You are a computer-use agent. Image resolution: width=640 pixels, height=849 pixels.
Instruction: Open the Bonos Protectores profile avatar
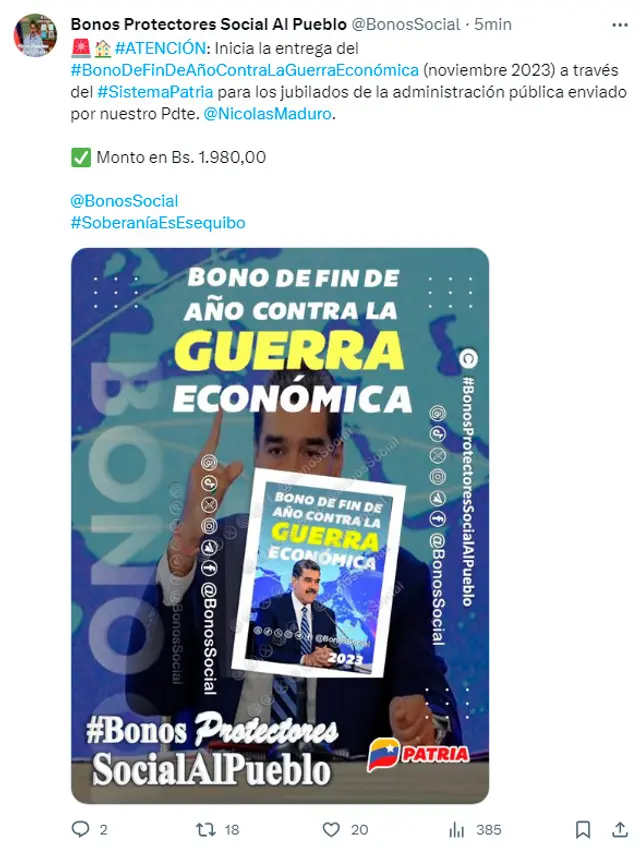click(x=34, y=35)
